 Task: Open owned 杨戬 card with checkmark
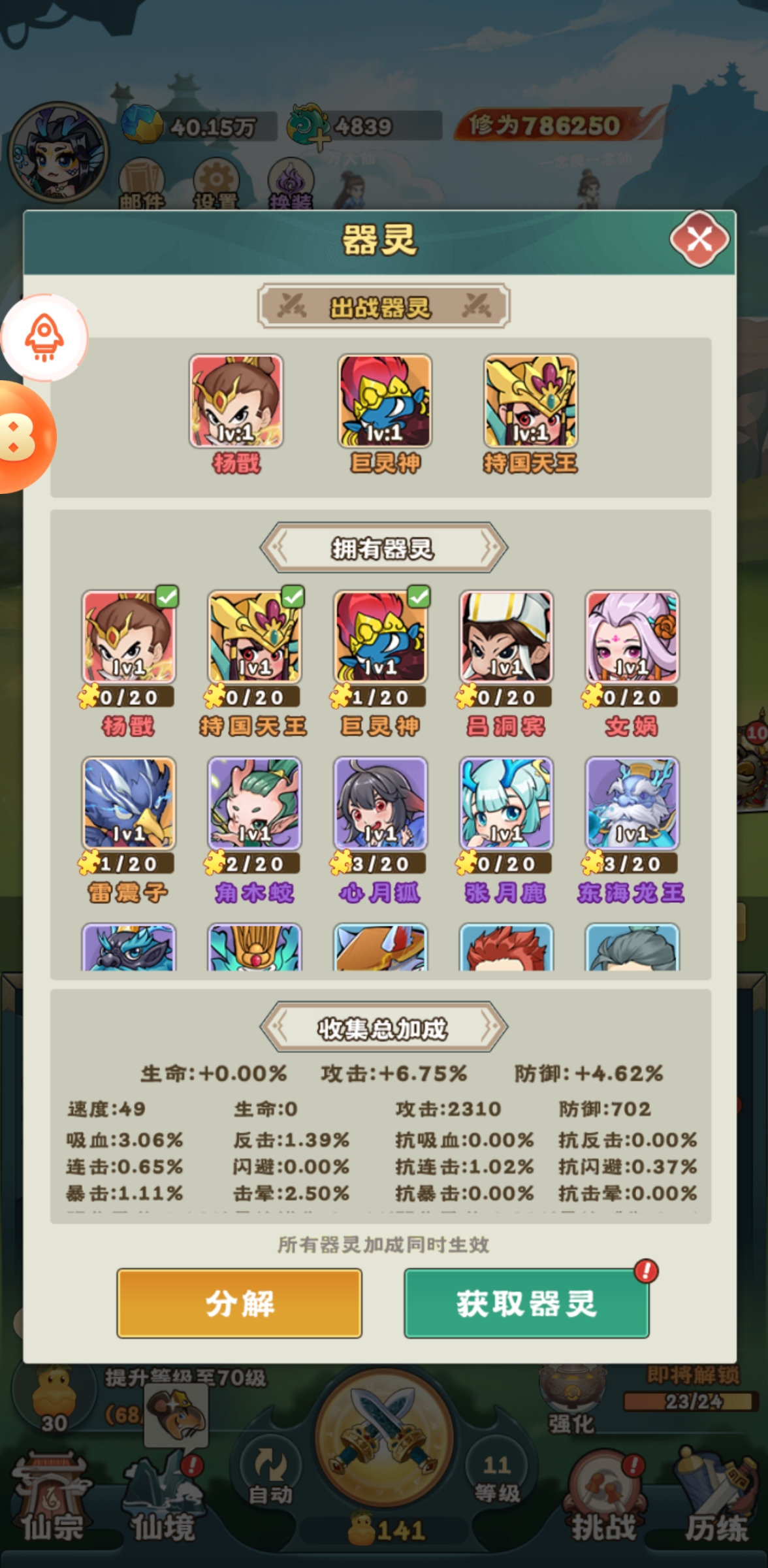point(129,638)
